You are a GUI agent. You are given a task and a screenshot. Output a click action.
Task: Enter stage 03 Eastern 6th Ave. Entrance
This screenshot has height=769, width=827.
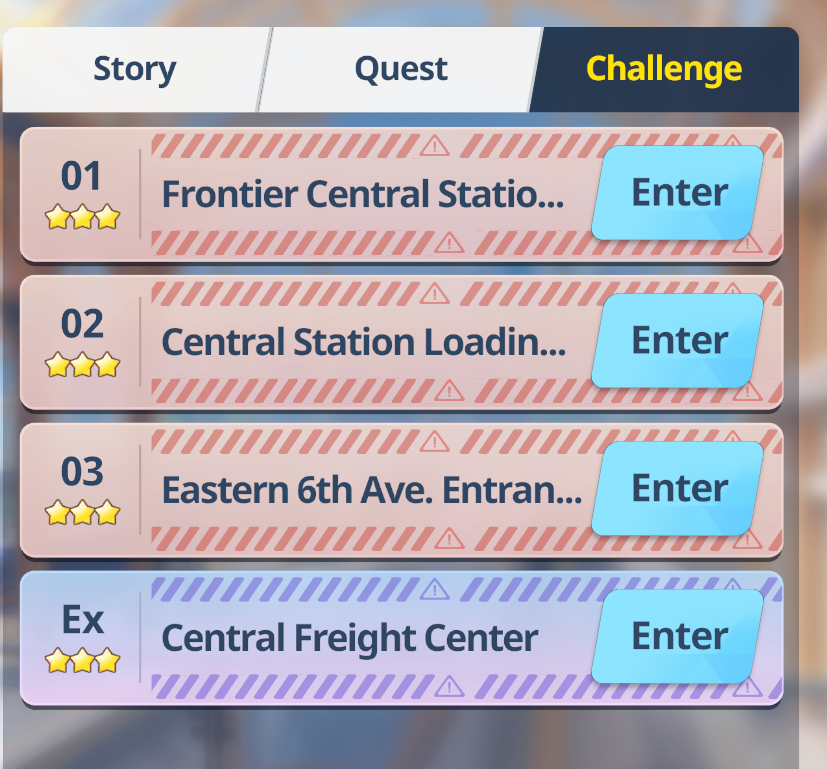(679, 489)
